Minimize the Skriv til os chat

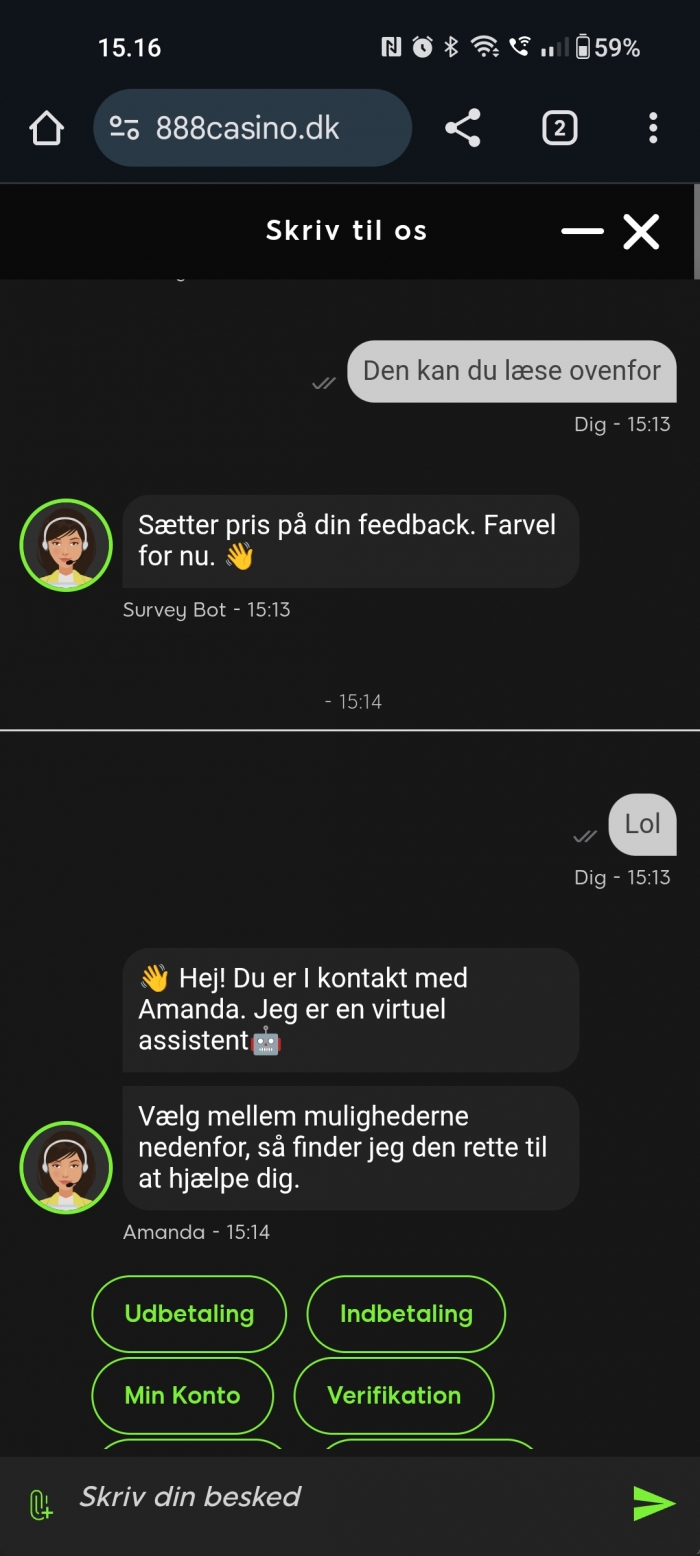tap(582, 231)
